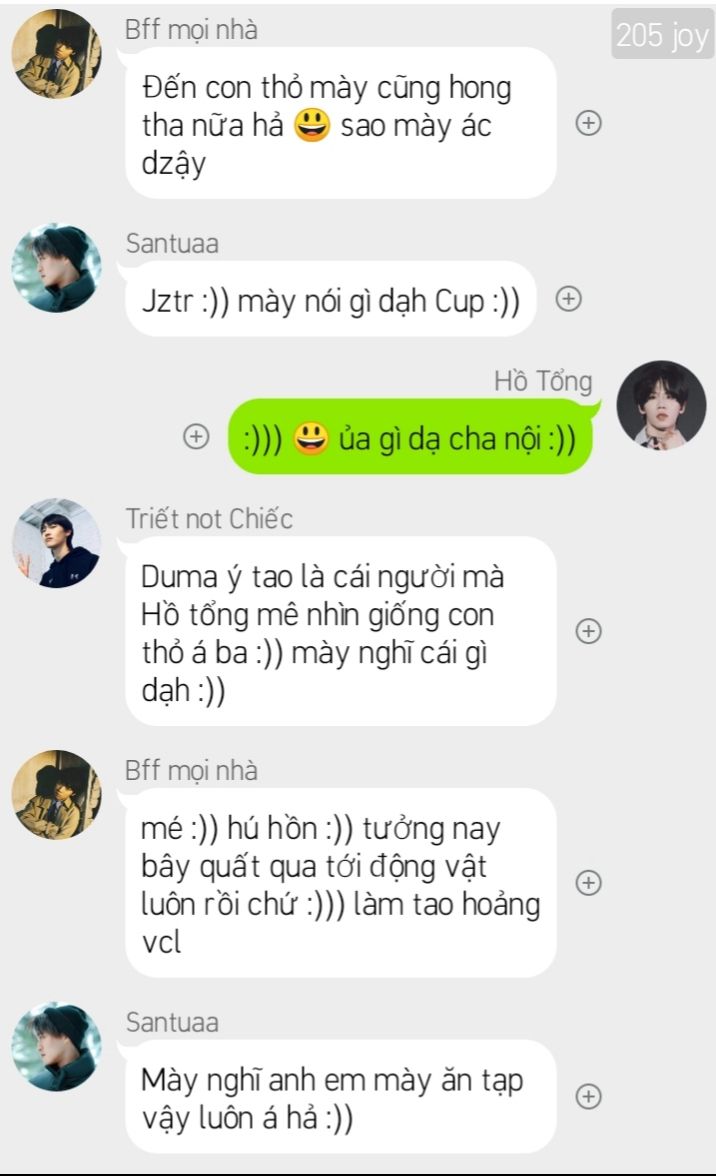Add reaction to "Mày nghĩ anh em" message
This screenshot has height=1176, width=716.
coord(589,1097)
